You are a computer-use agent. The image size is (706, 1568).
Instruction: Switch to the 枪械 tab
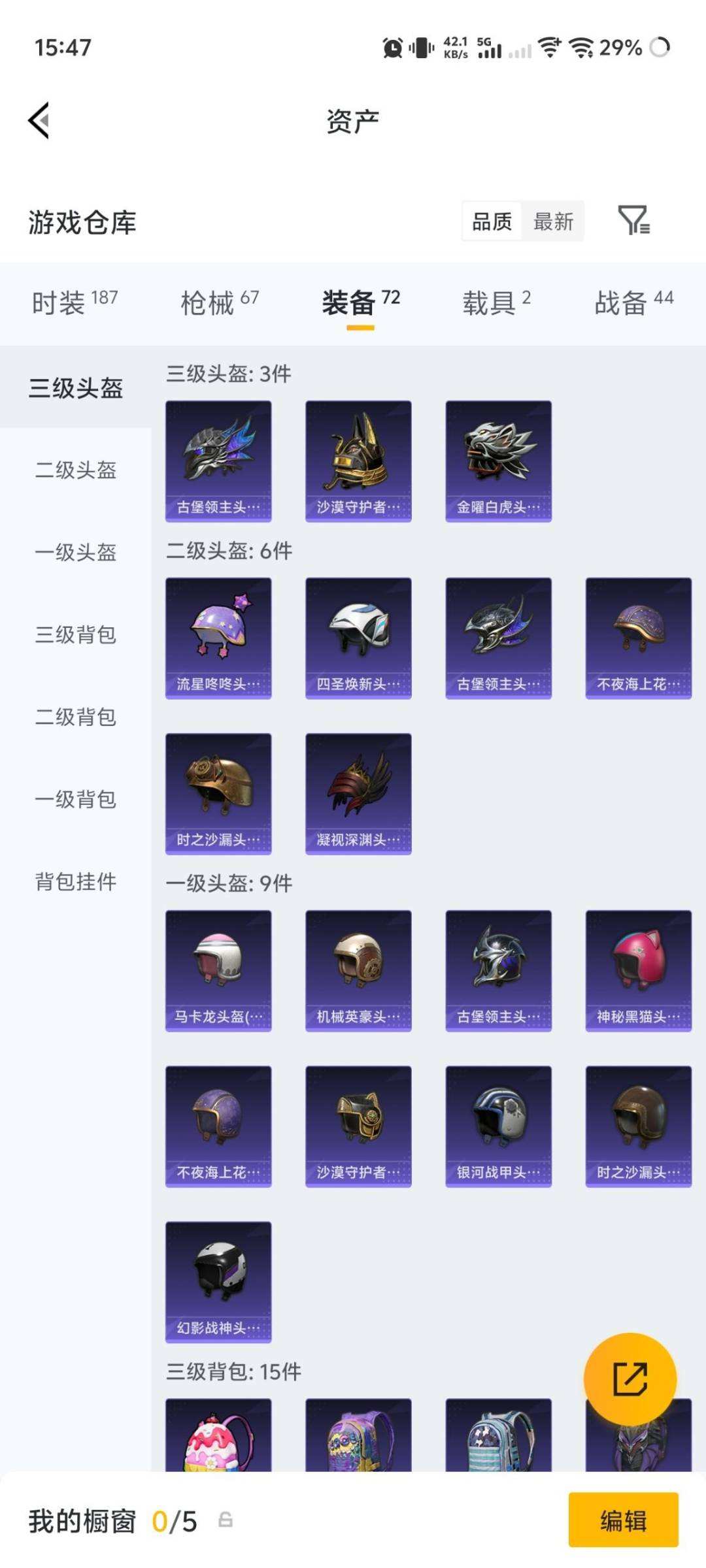pyautogui.click(x=220, y=303)
